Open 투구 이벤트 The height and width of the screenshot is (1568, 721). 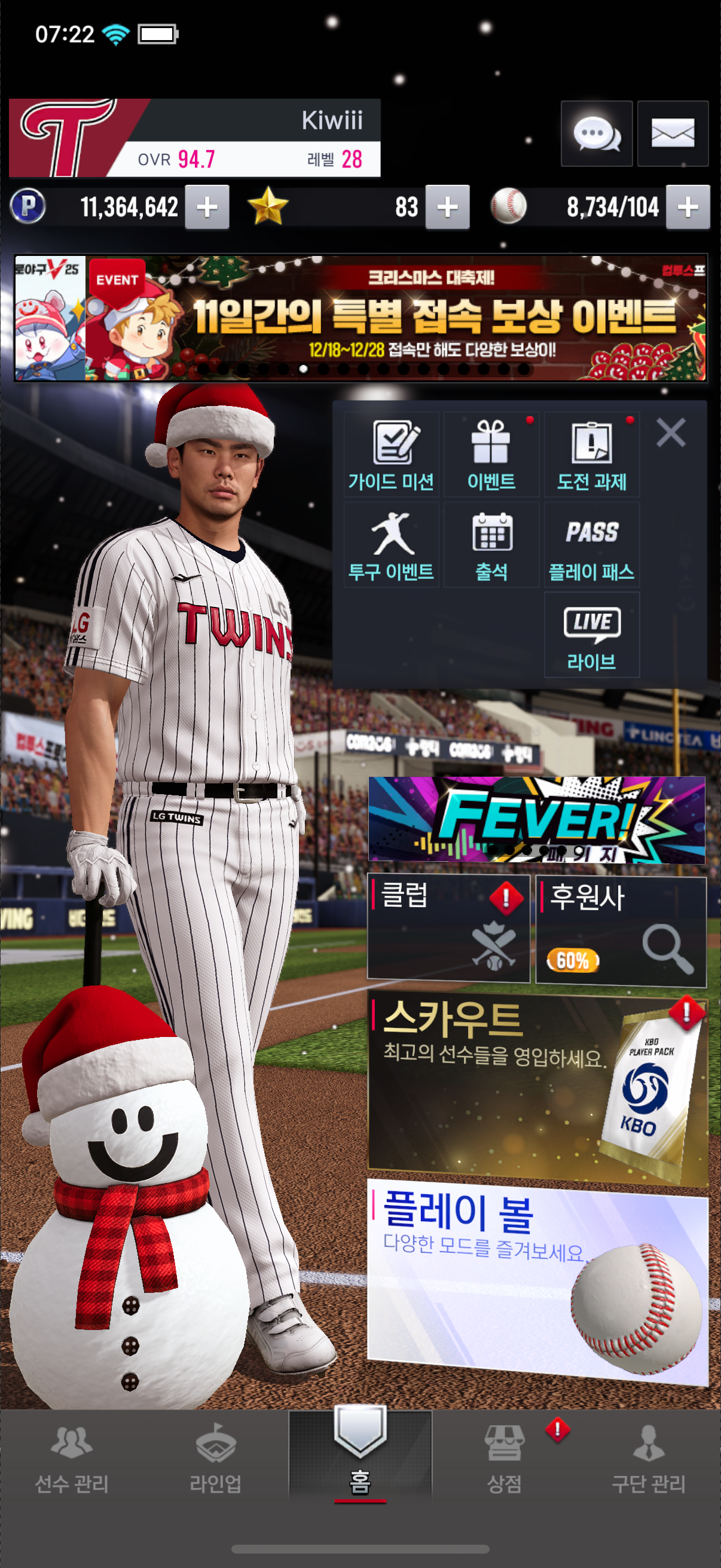tap(391, 545)
